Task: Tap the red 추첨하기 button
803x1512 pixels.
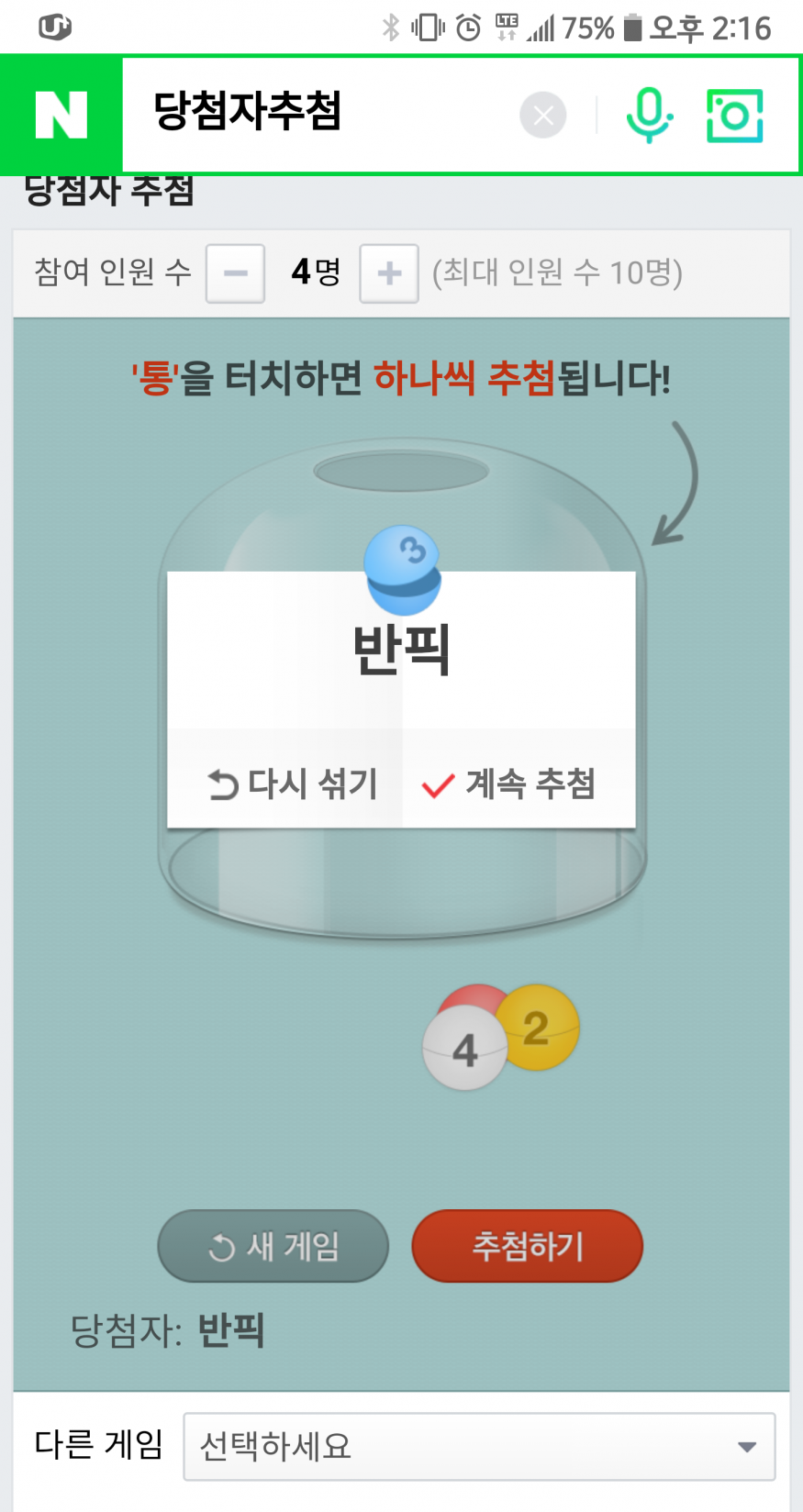Action: coord(527,1246)
